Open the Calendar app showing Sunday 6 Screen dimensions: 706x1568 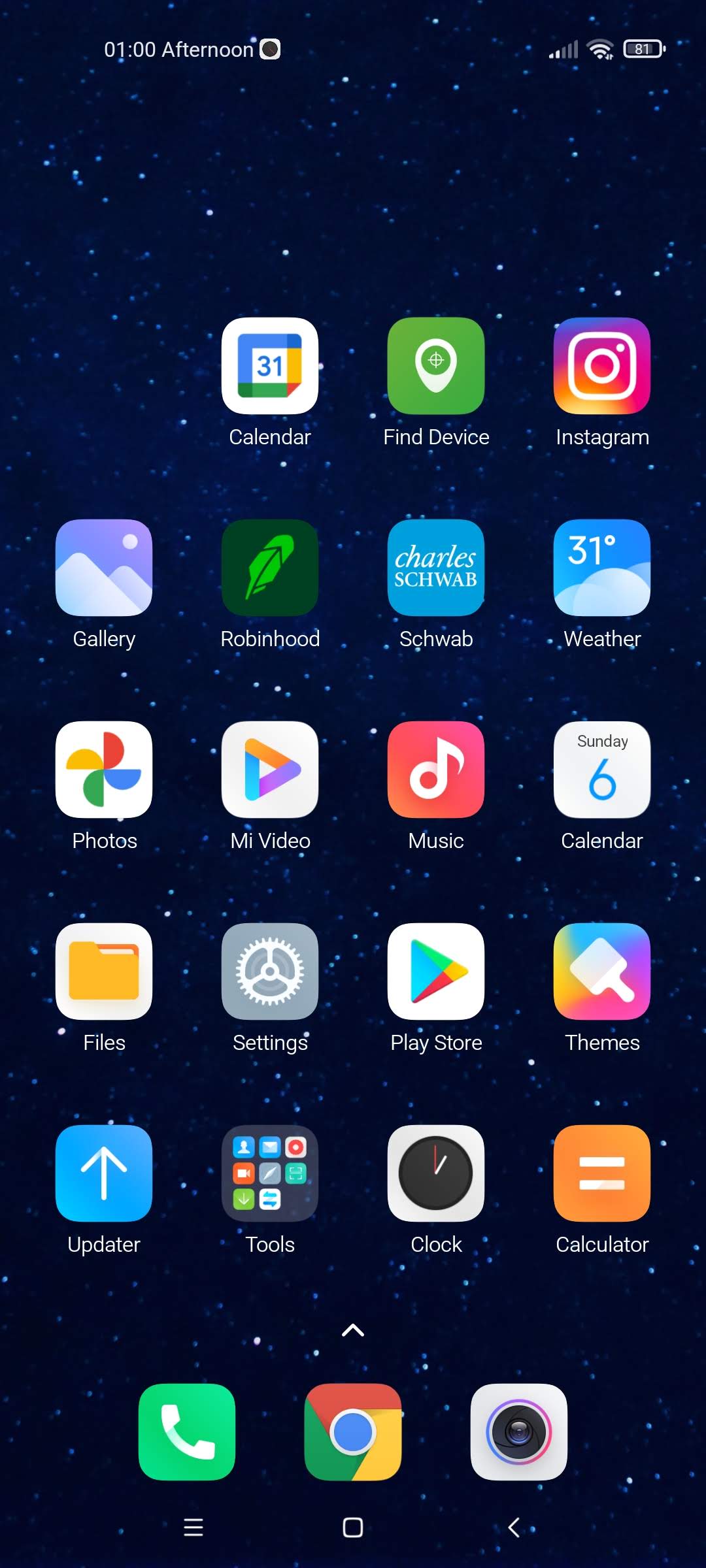pos(602,770)
